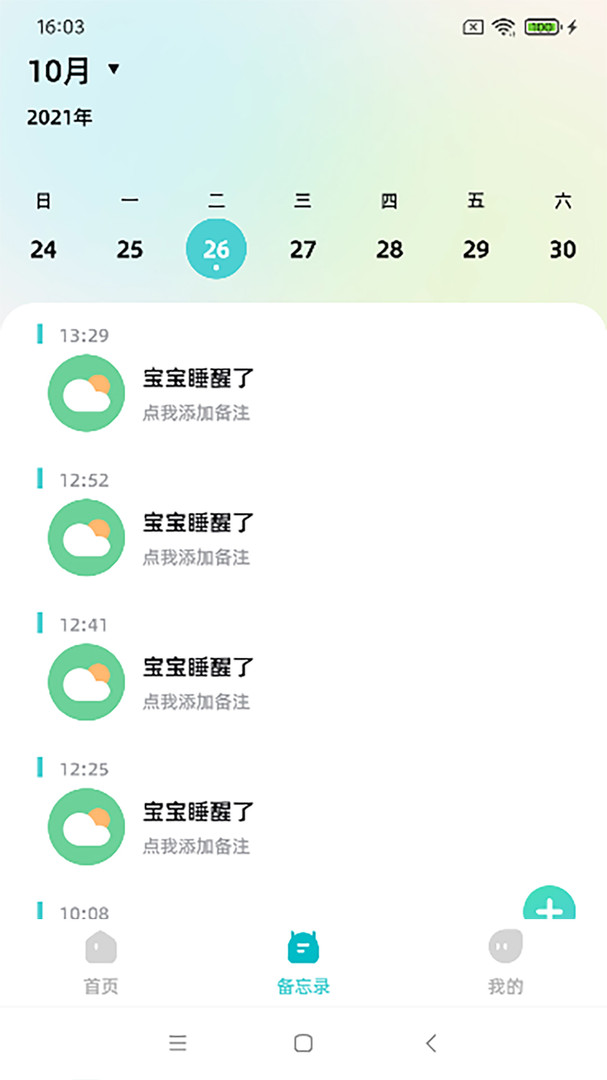
Task: Select date 28 in the calendar
Action: [x=390, y=249]
